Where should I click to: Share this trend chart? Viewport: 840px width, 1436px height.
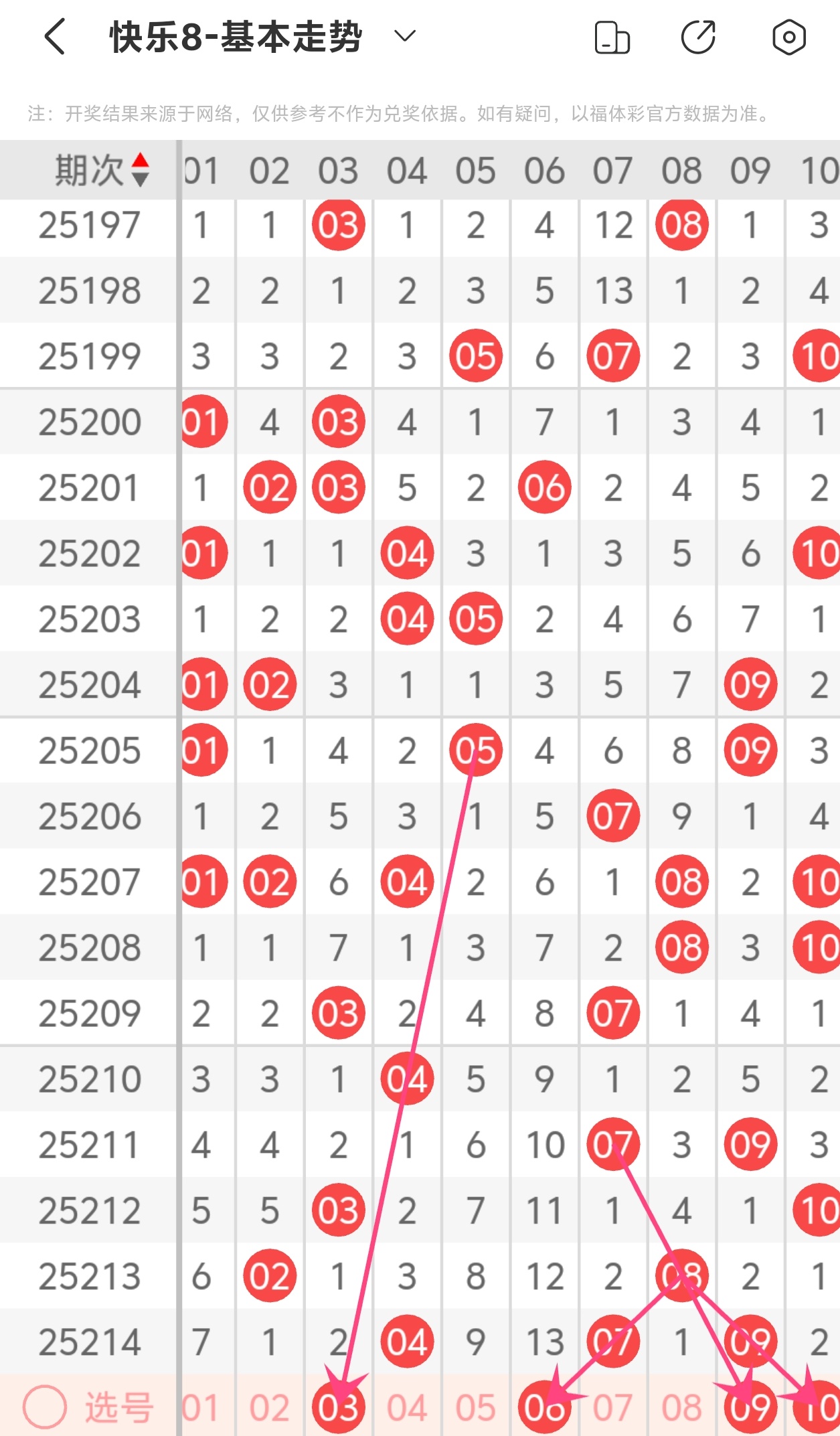(698, 37)
